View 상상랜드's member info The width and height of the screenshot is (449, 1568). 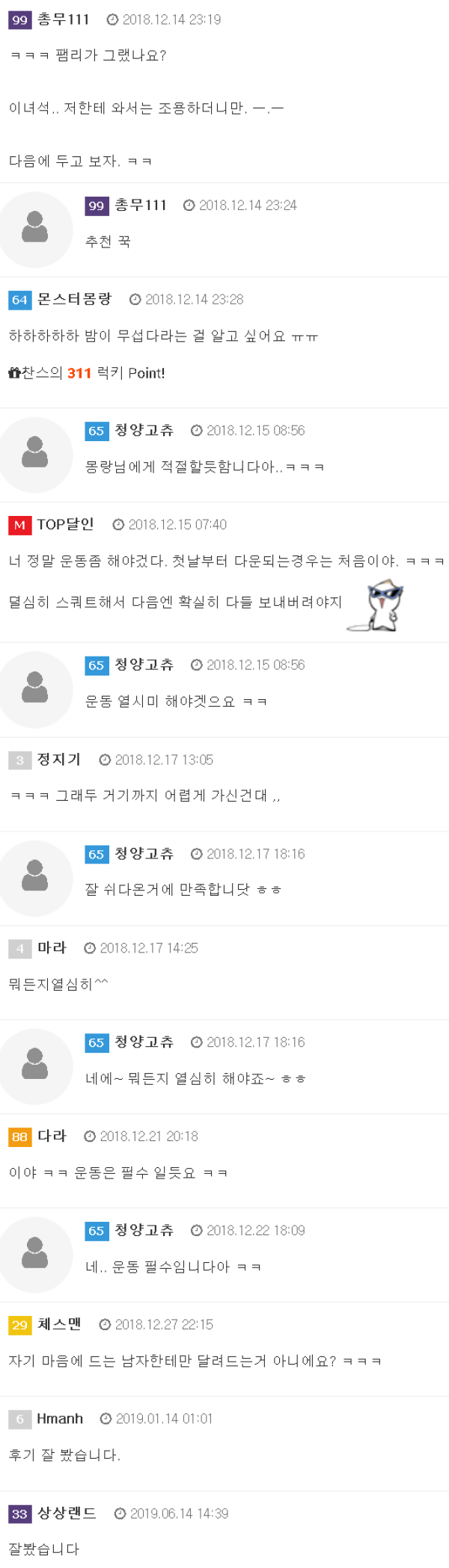coord(67,1513)
